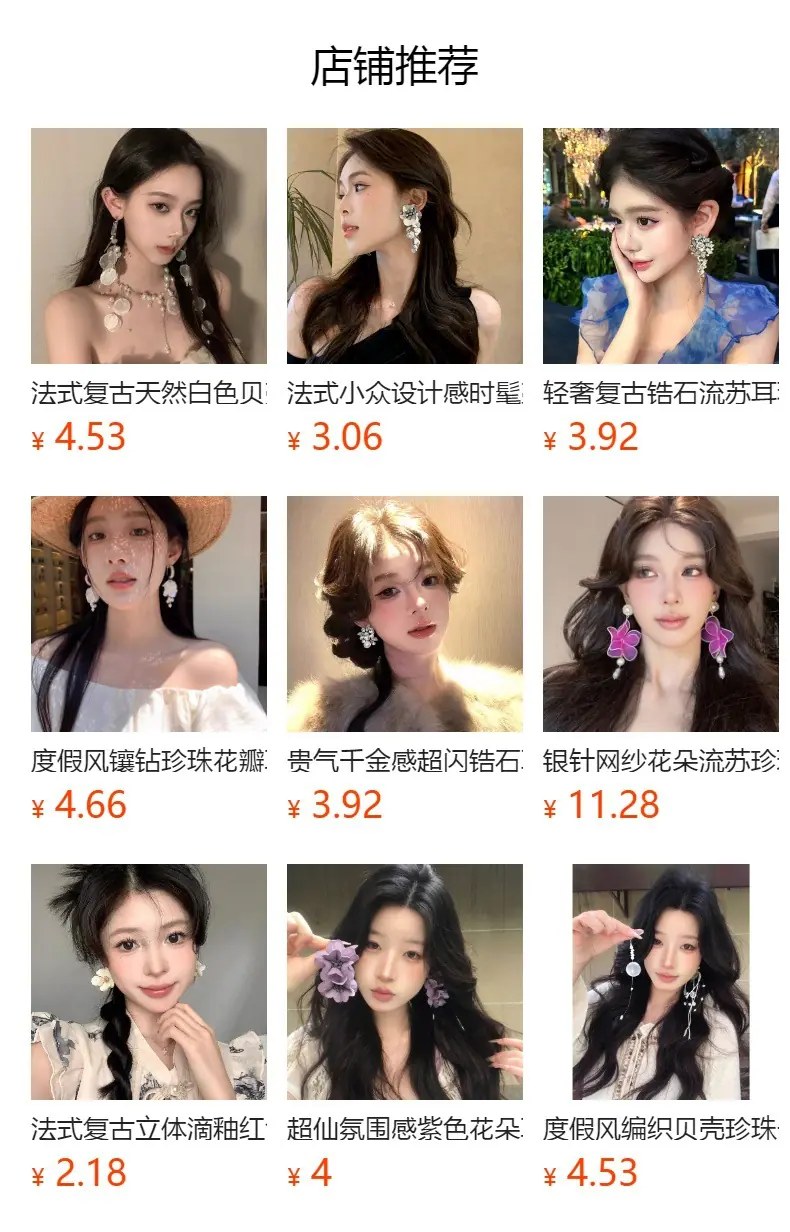Open the 银针网纱花朵流苏珍 product priced ¥11.28
This screenshot has width=790, height=1232.
pos(661,659)
